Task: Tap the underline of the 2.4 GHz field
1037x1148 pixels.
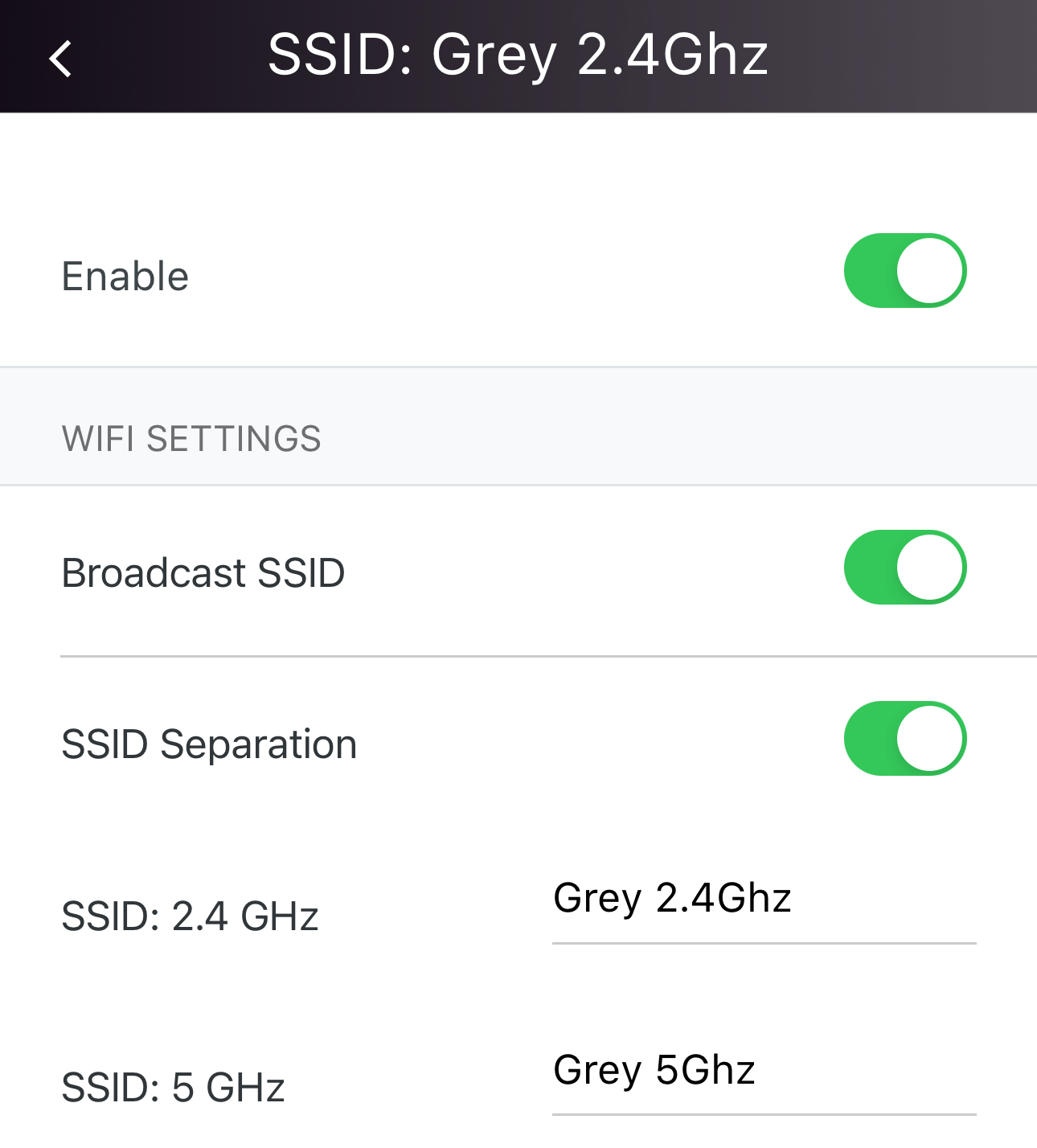Action: point(761,941)
